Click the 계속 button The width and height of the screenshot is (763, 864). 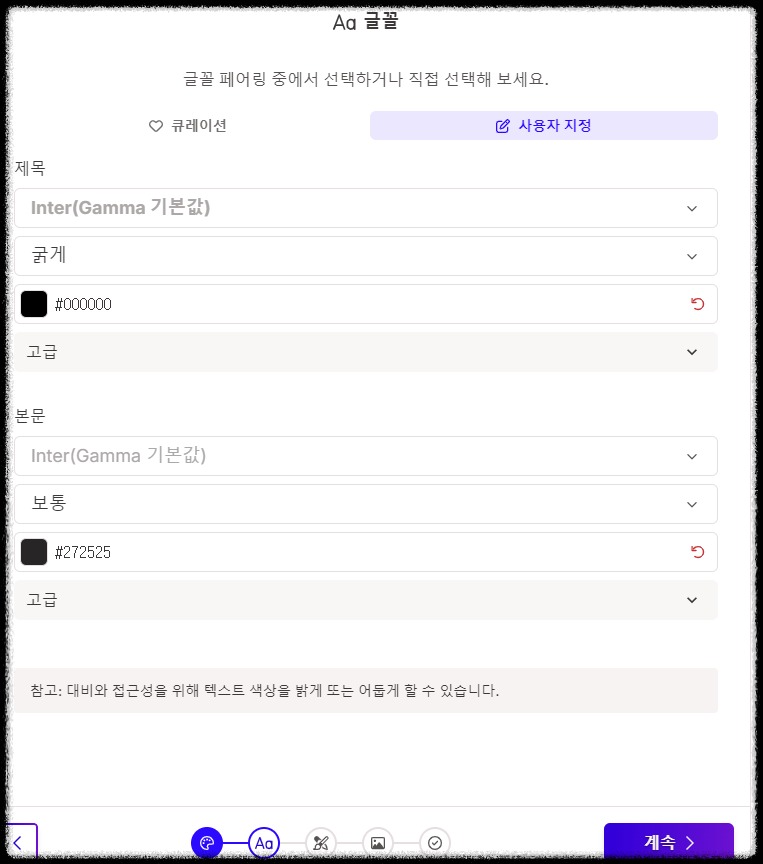(668, 842)
